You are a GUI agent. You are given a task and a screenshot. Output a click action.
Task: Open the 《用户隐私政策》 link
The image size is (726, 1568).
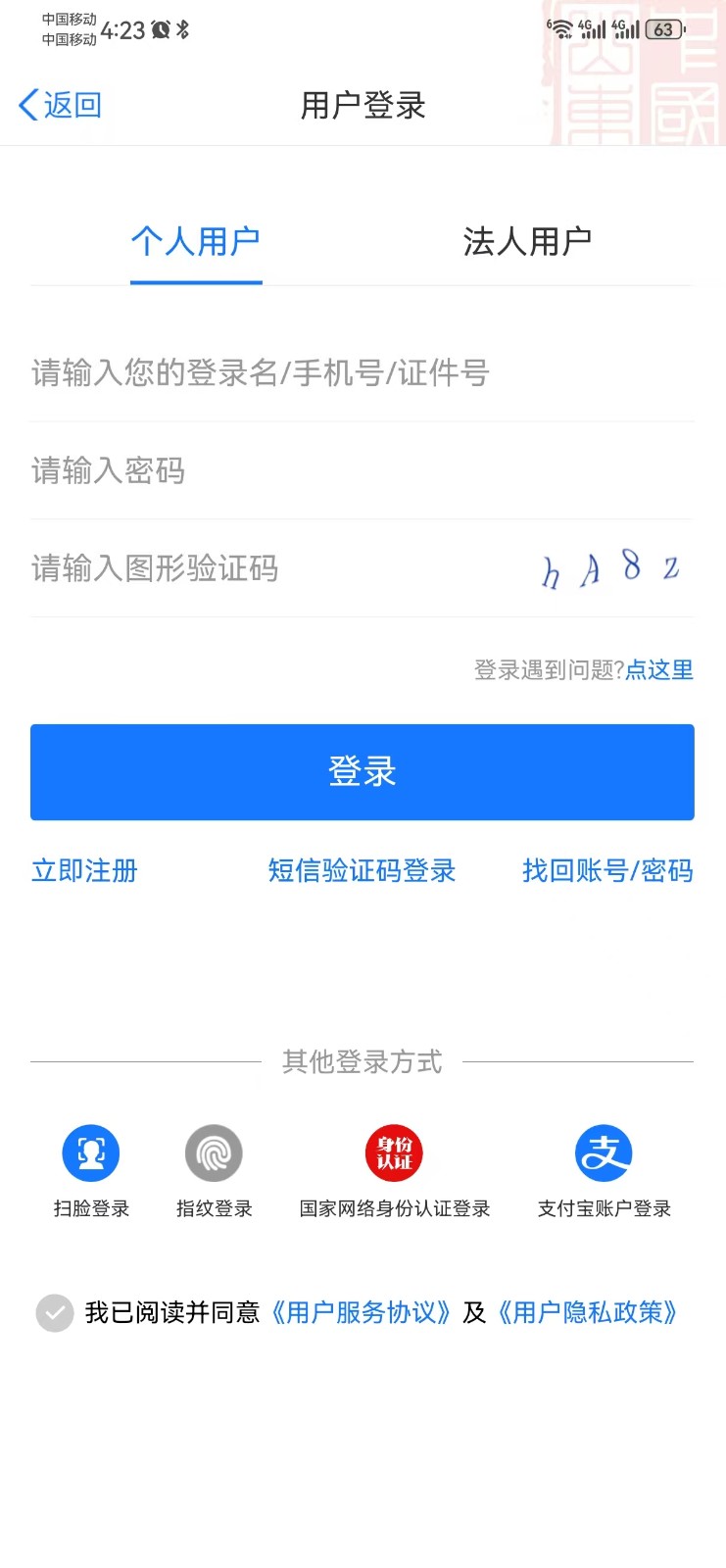[x=588, y=1313]
